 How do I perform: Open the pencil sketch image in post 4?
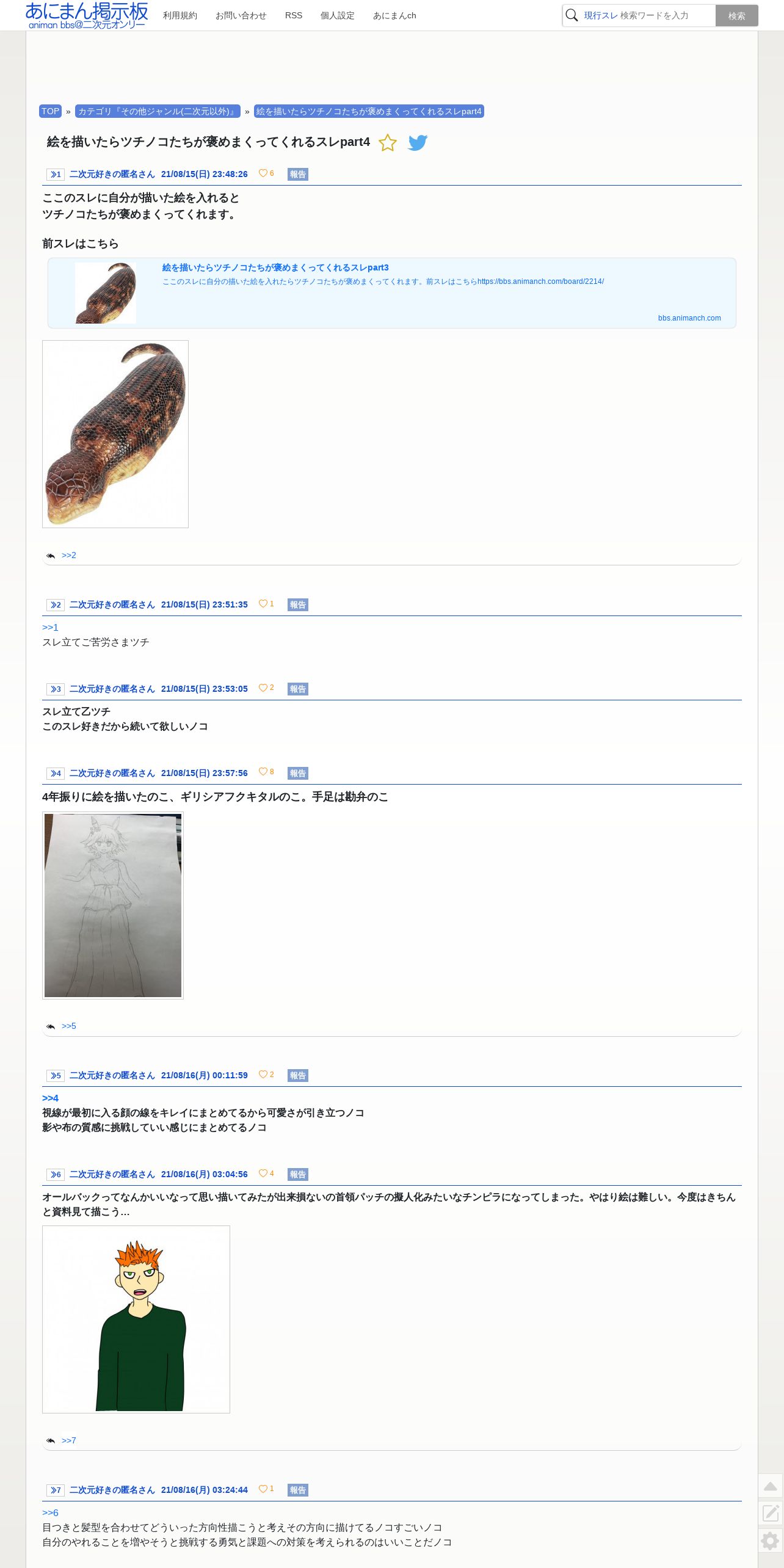tap(113, 906)
